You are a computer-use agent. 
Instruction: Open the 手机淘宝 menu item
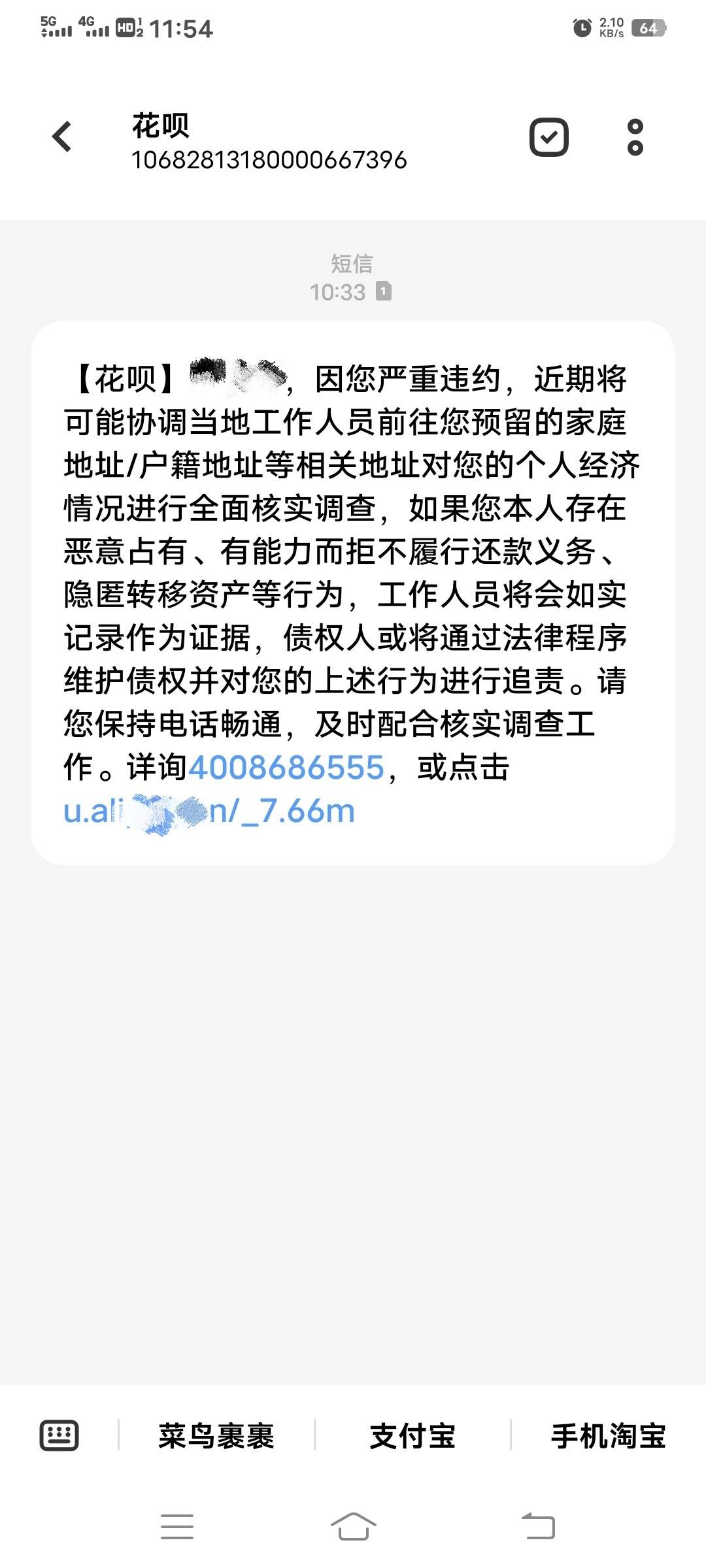point(608,1436)
